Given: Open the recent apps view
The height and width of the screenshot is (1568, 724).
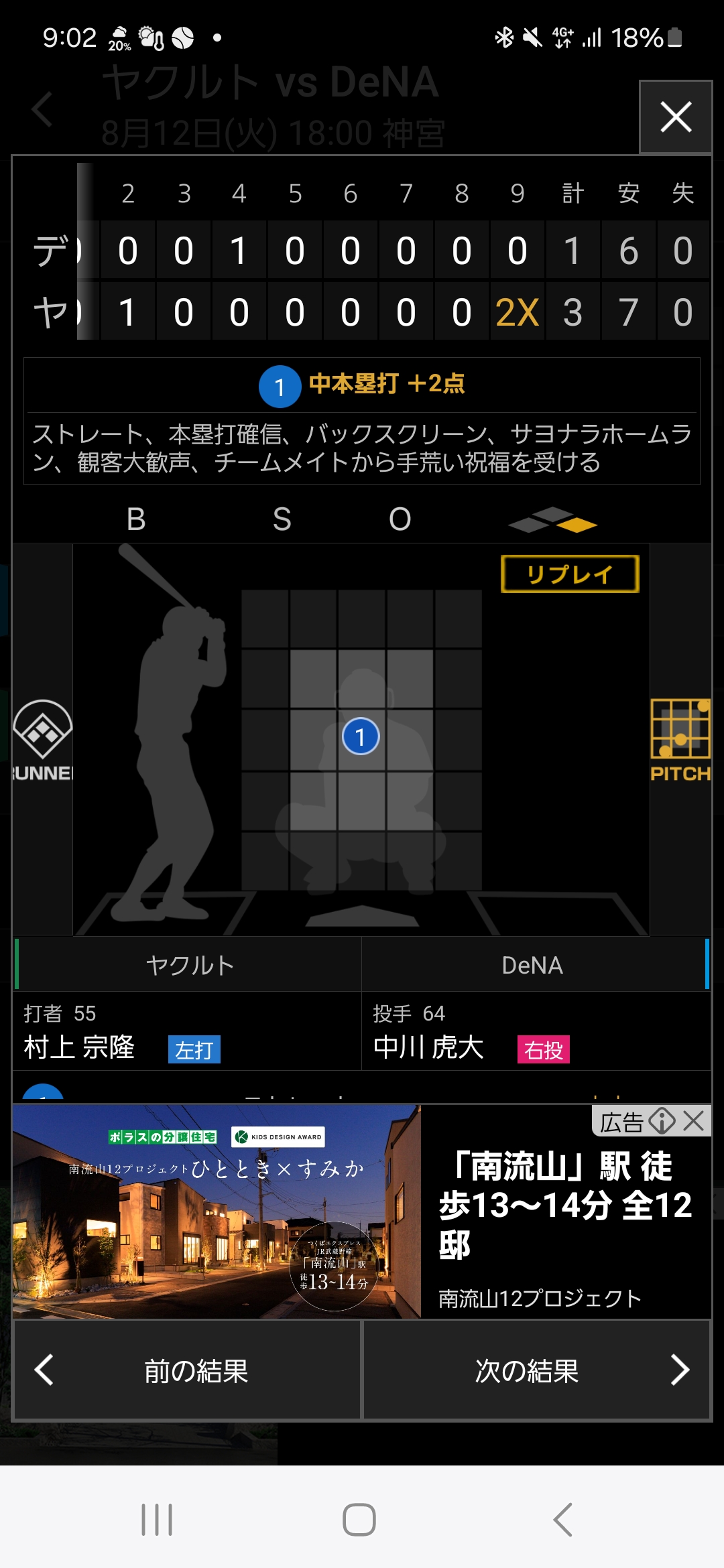Looking at the screenshot, I should pos(157,1519).
